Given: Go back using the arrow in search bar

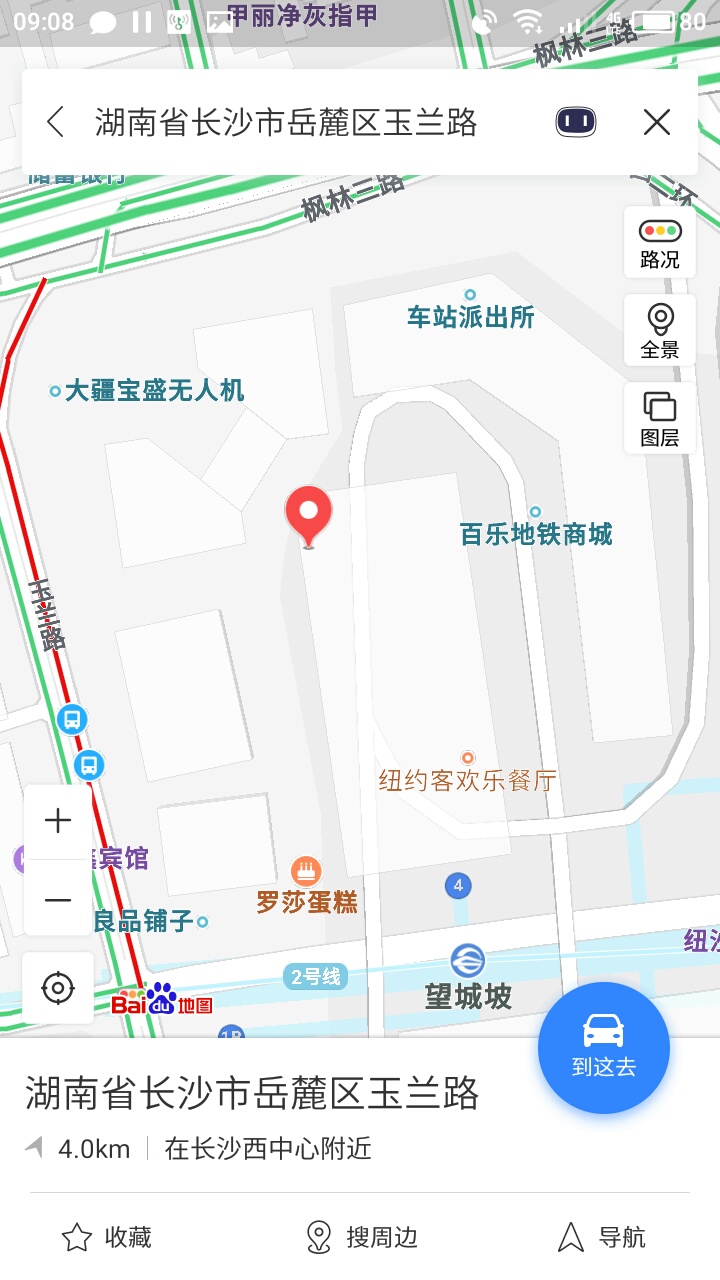Looking at the screenshot, I should pyautogui.click(x=55, y=122).
